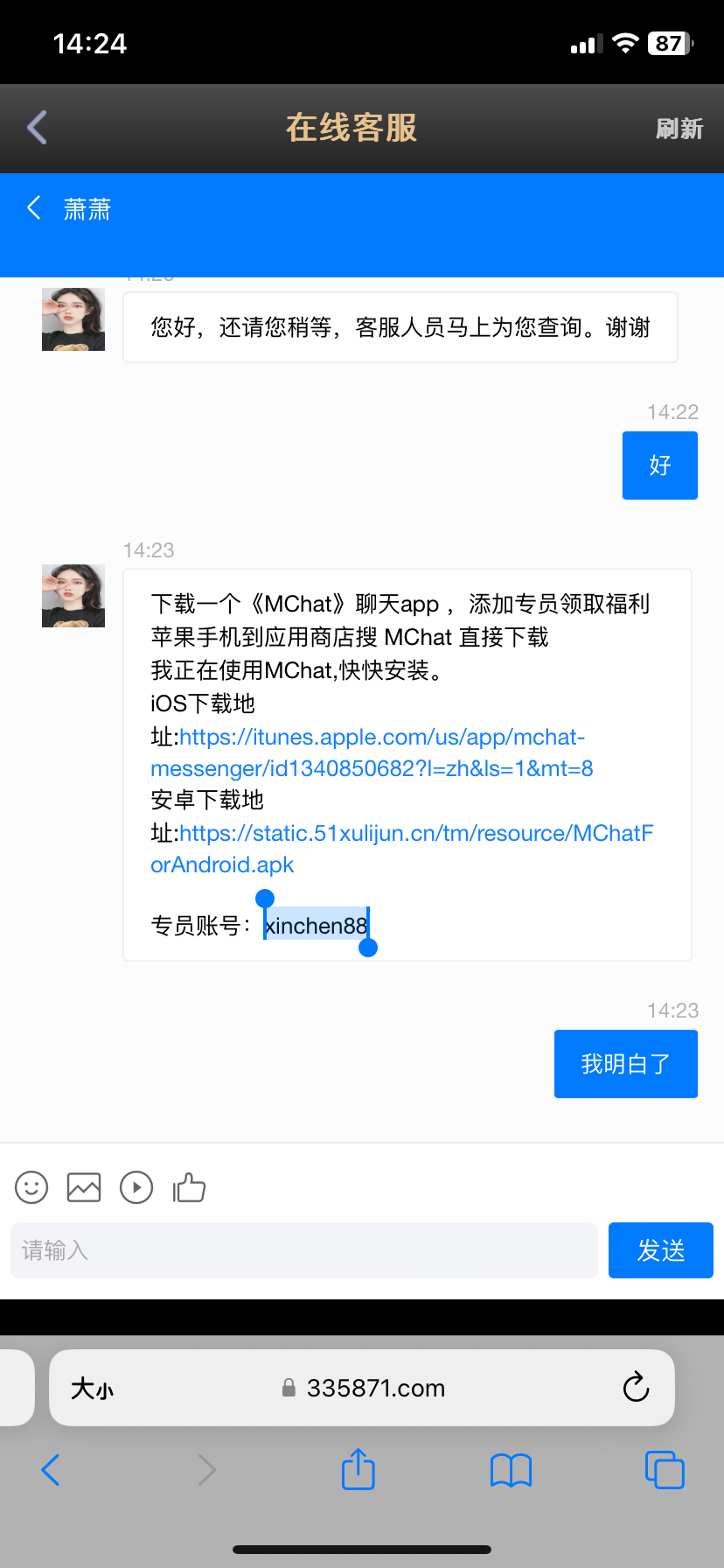This screenshot has height=1568, width=724.
Task: Open the 大小 page settings menu
Action: [92, 1388]
